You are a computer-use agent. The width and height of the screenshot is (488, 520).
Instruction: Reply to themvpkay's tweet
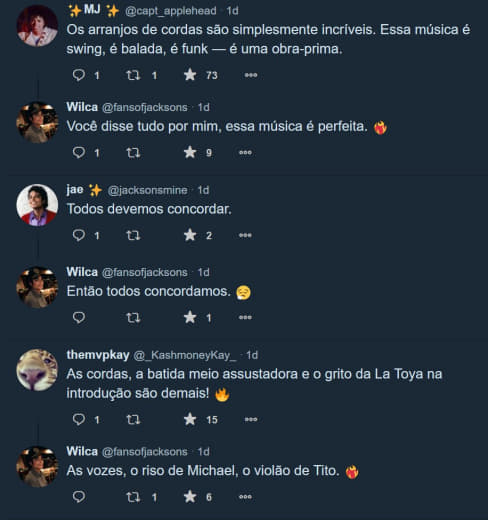point(79,419)
